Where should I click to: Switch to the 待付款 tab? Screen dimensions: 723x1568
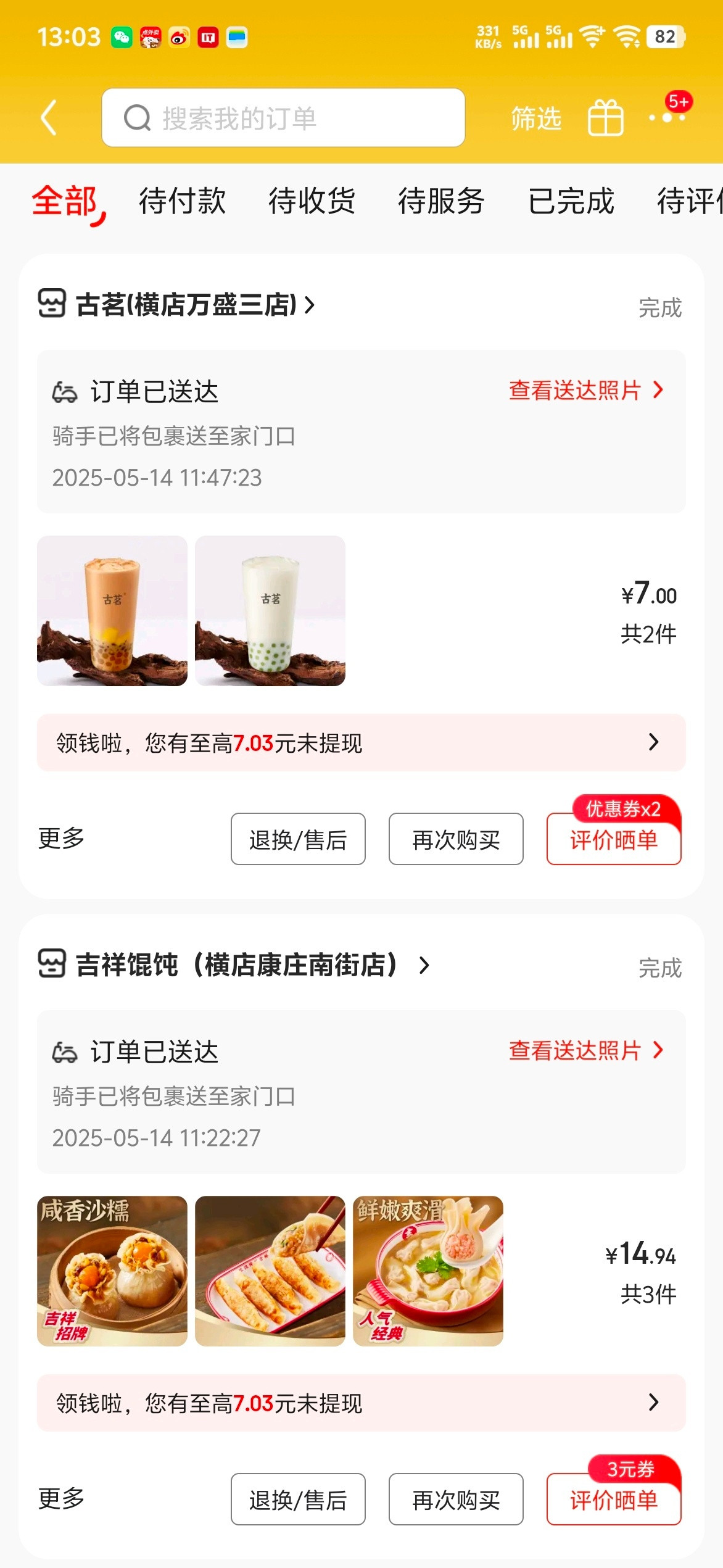(x=182, y=201)
